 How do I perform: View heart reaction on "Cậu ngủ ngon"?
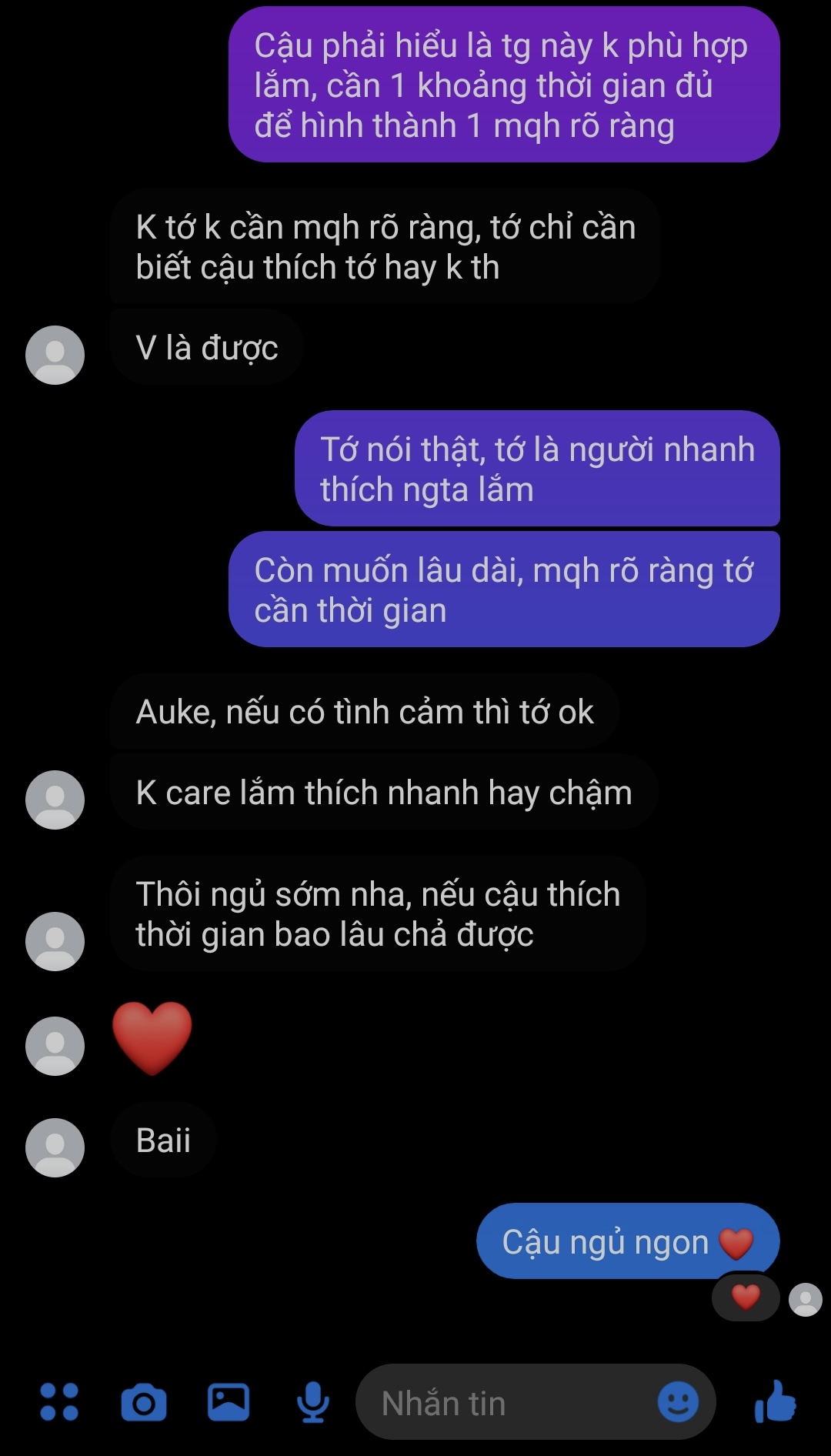pos(746,1297)
